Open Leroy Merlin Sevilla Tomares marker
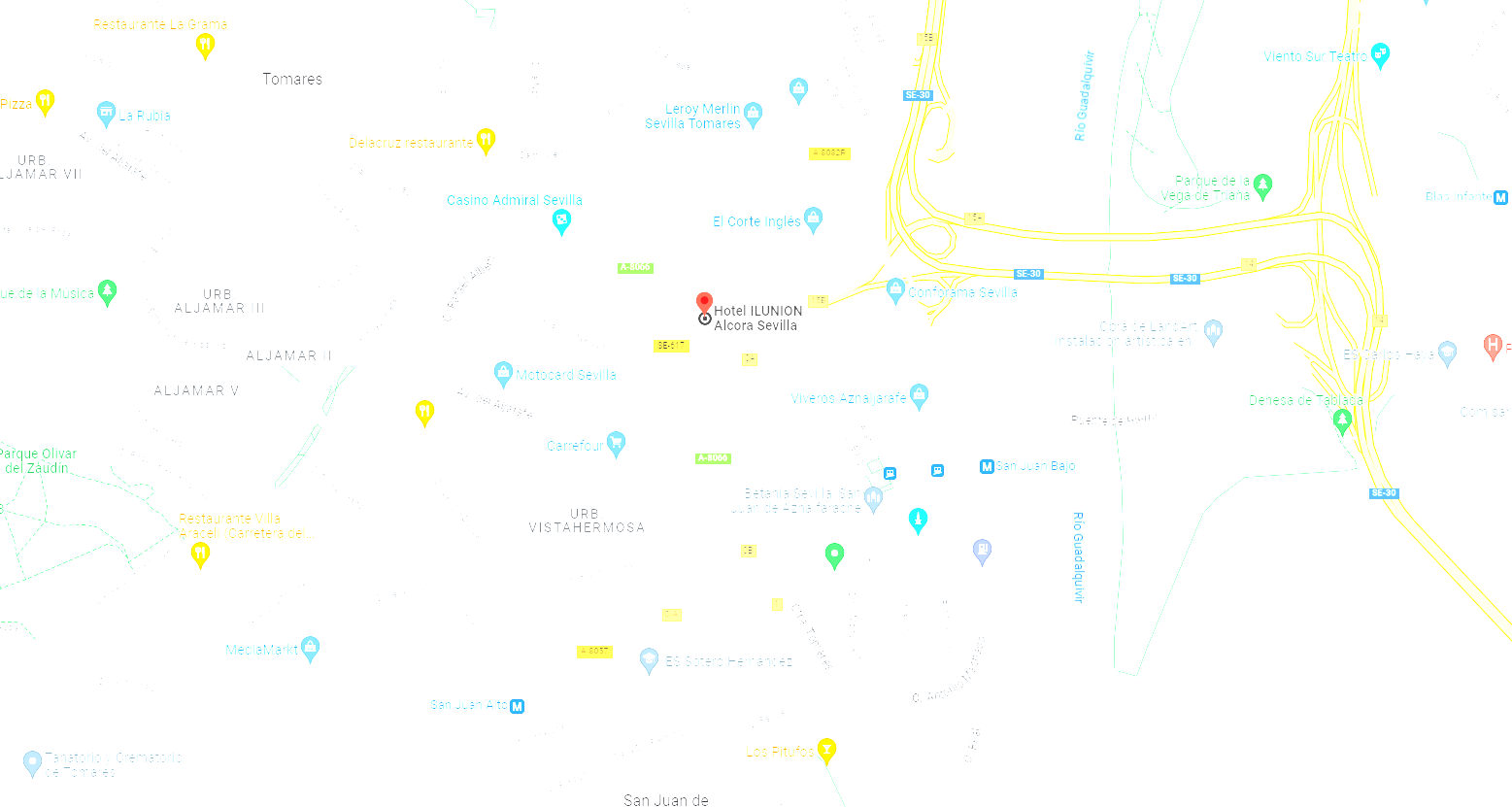Screen dimensions: 1512x807 point(753,114)
